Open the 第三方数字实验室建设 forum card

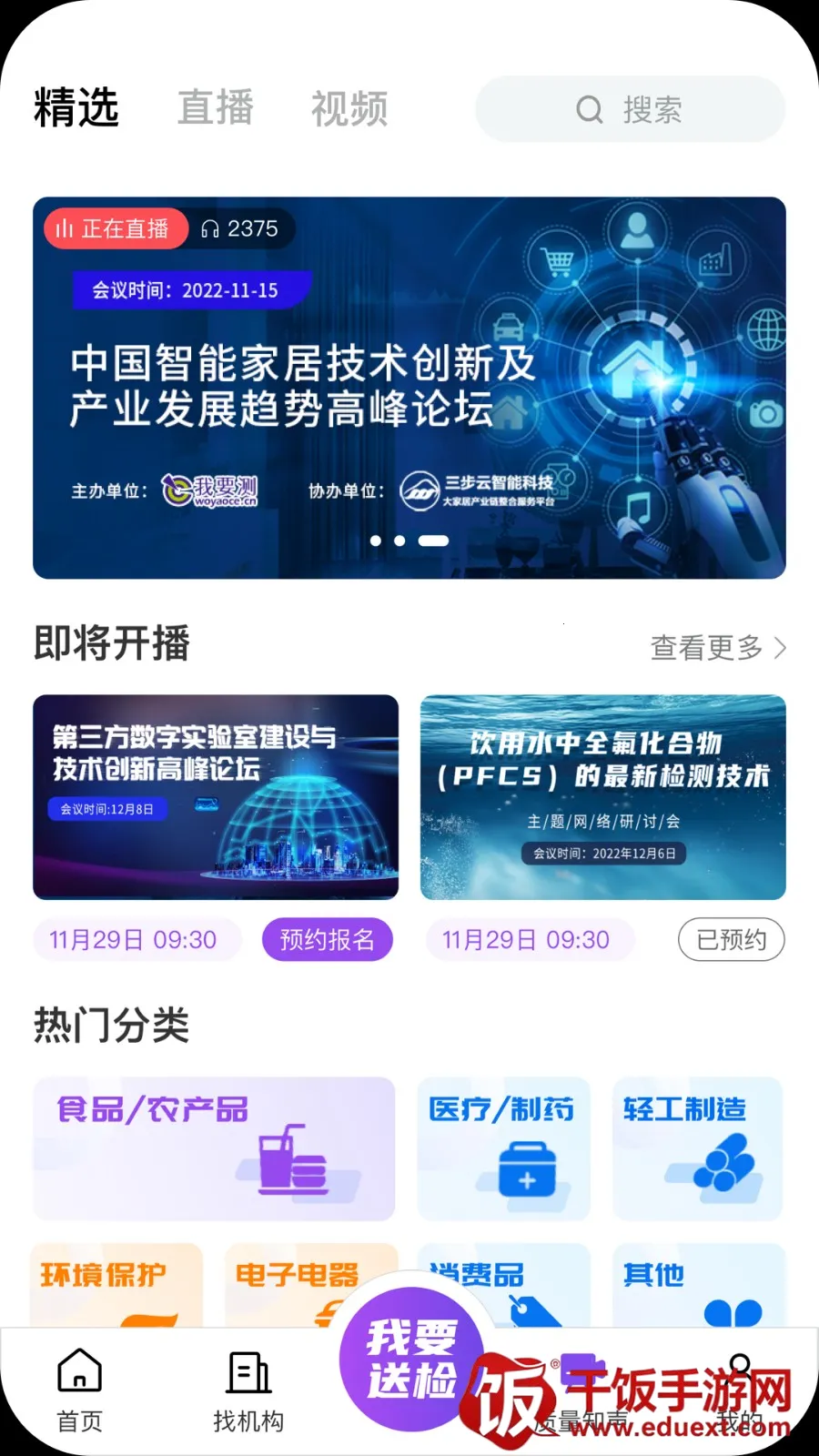pos(216,797)
